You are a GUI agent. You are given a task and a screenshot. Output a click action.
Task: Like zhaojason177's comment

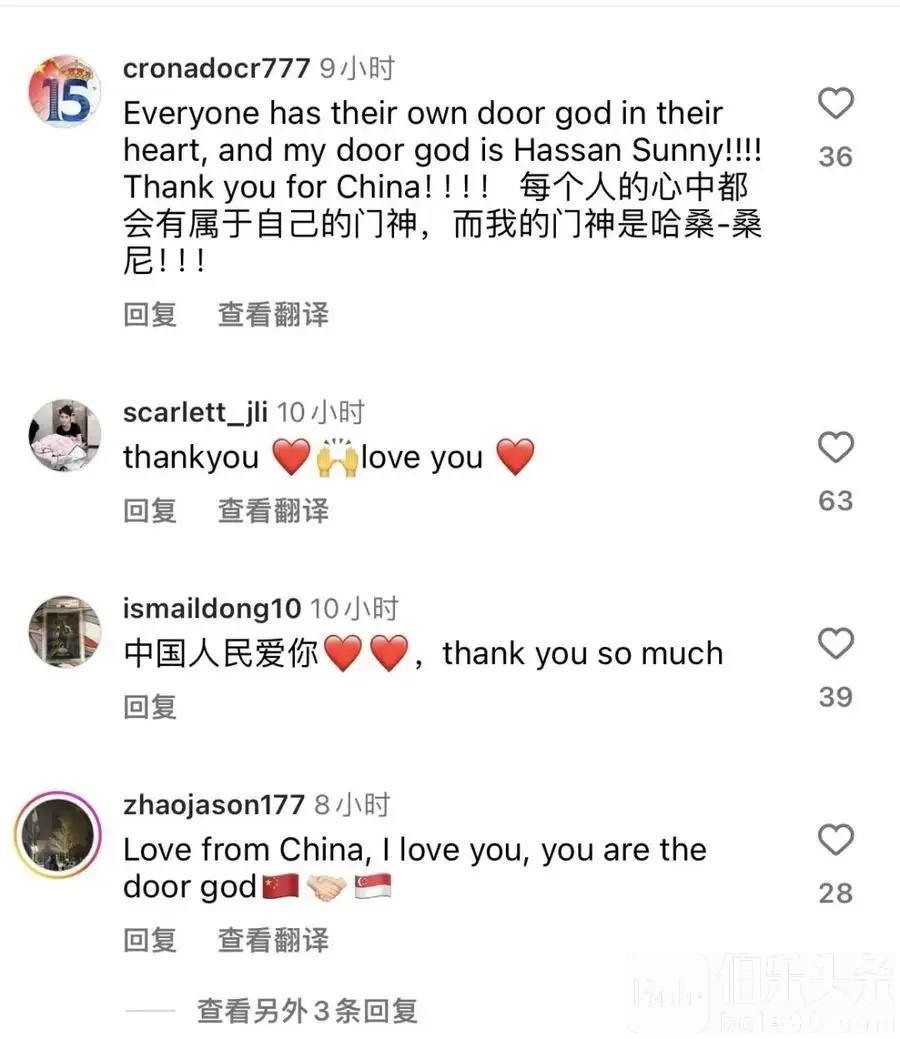(x=835, y=840)
